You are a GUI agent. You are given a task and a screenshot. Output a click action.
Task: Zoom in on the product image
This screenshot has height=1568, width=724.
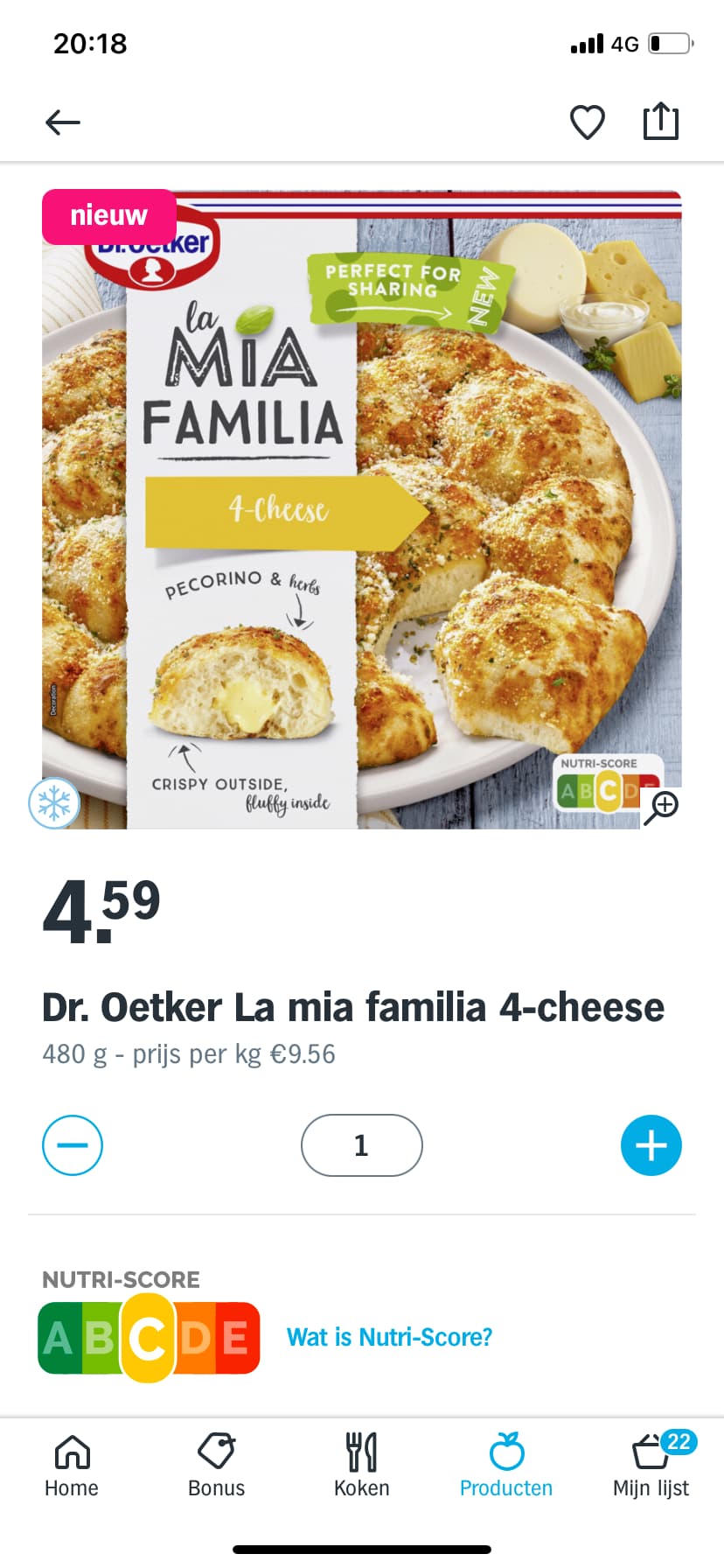pos(663,806)
